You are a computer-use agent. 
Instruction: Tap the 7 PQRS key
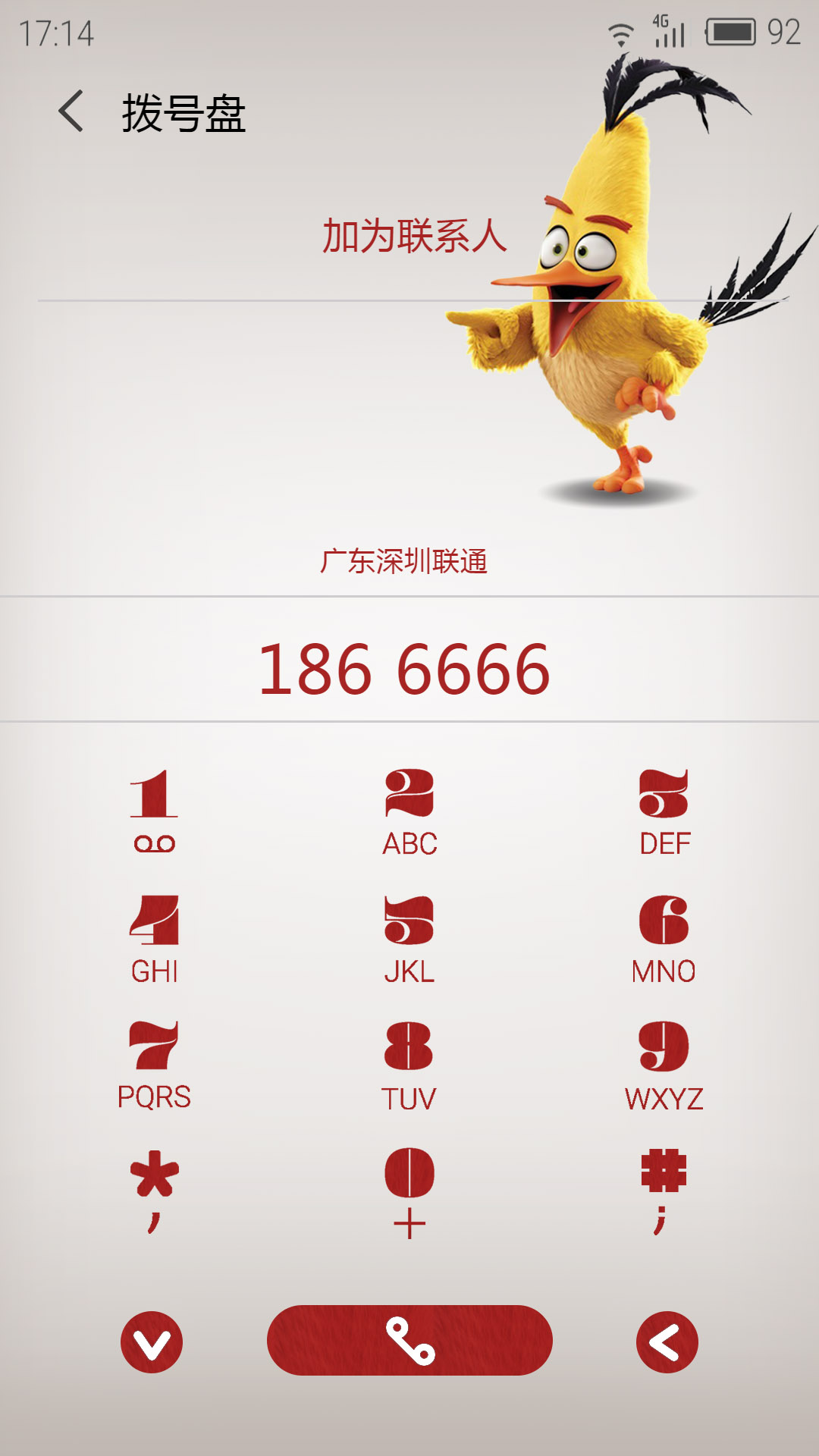(x=154, y=1065)
